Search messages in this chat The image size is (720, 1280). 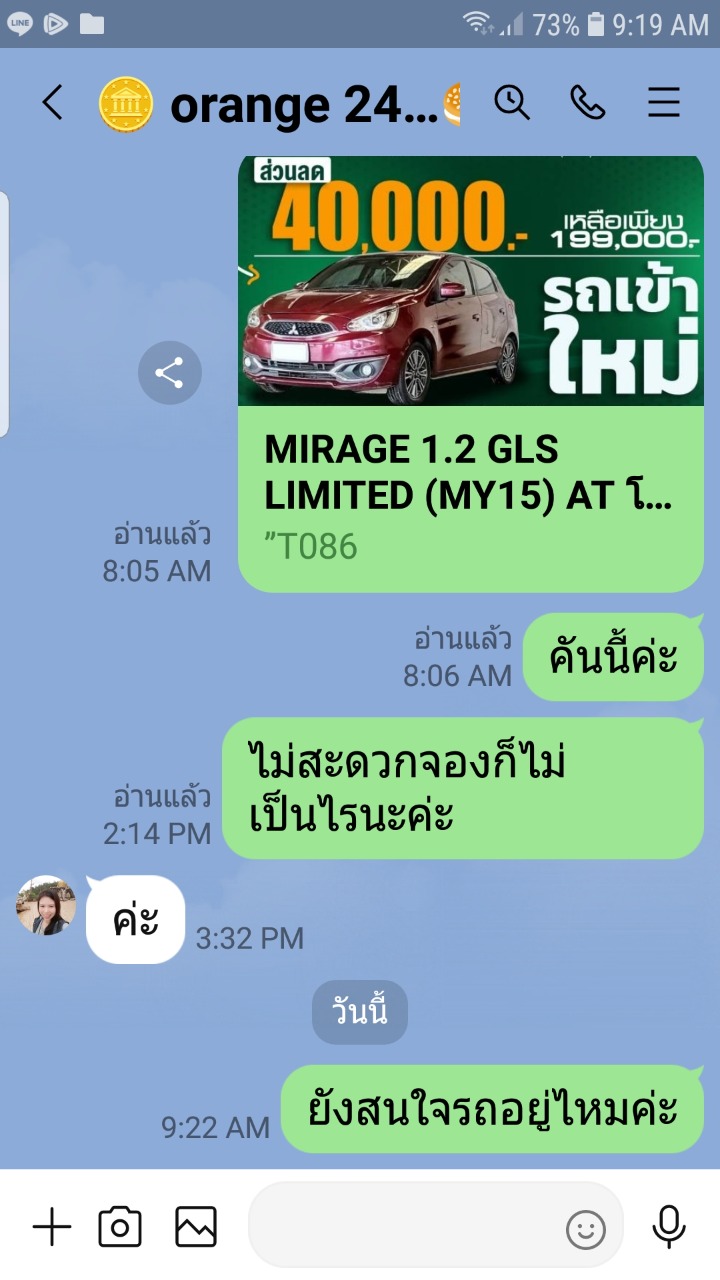pyautogui.click(x=512, y=102)
